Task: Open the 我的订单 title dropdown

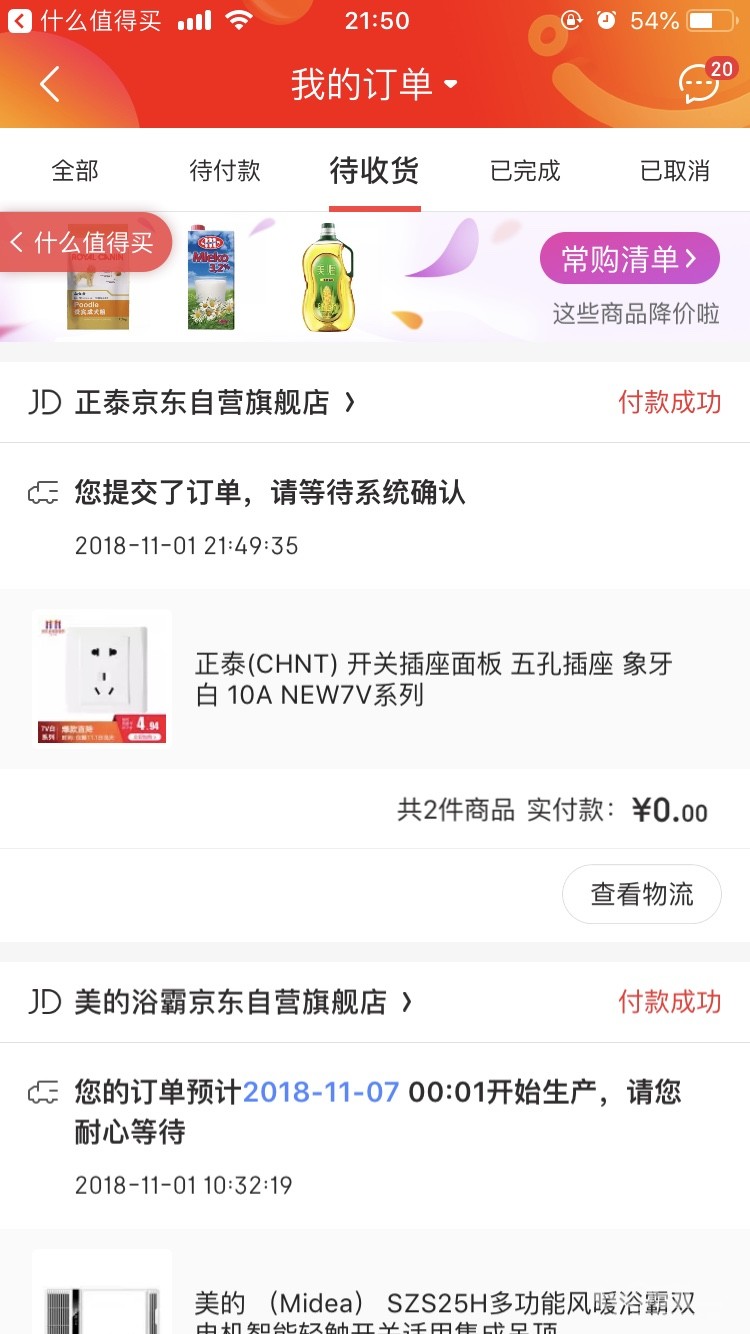Action: (x=374, y=84)
